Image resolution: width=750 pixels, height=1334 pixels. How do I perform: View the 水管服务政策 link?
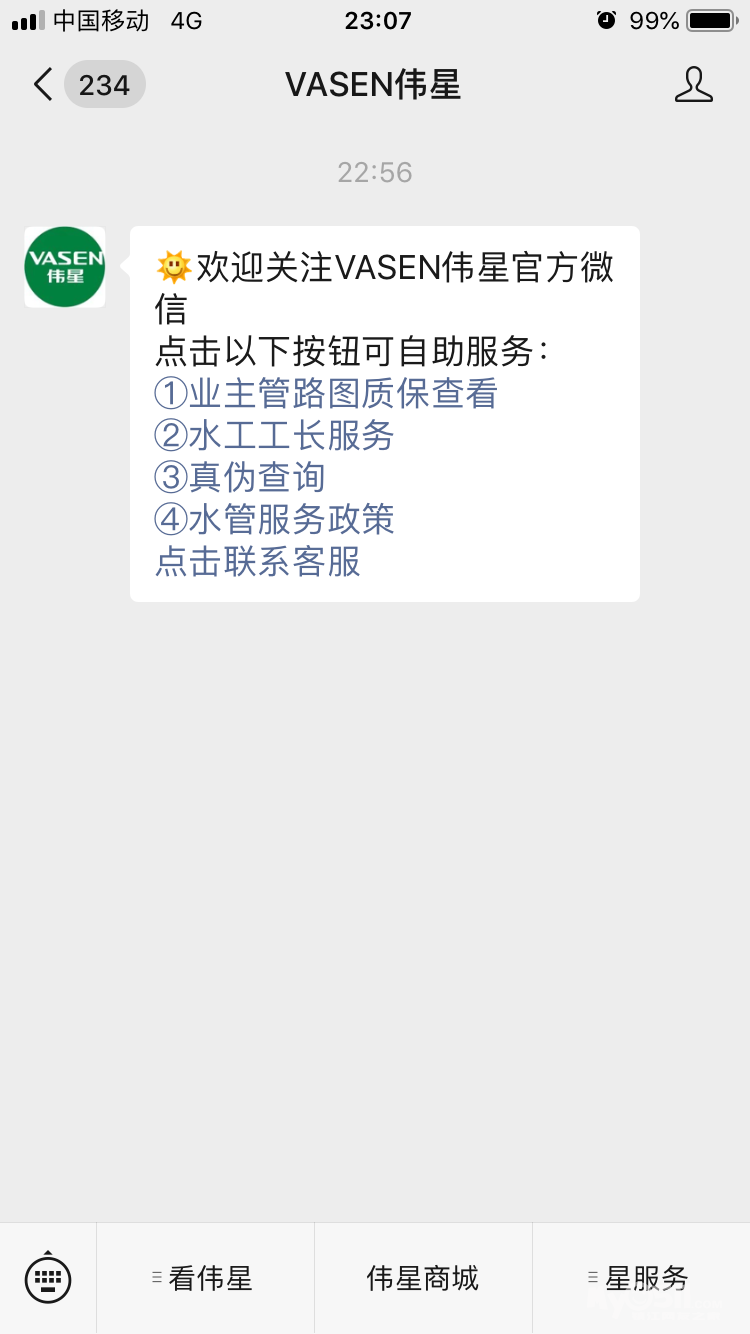275,520
